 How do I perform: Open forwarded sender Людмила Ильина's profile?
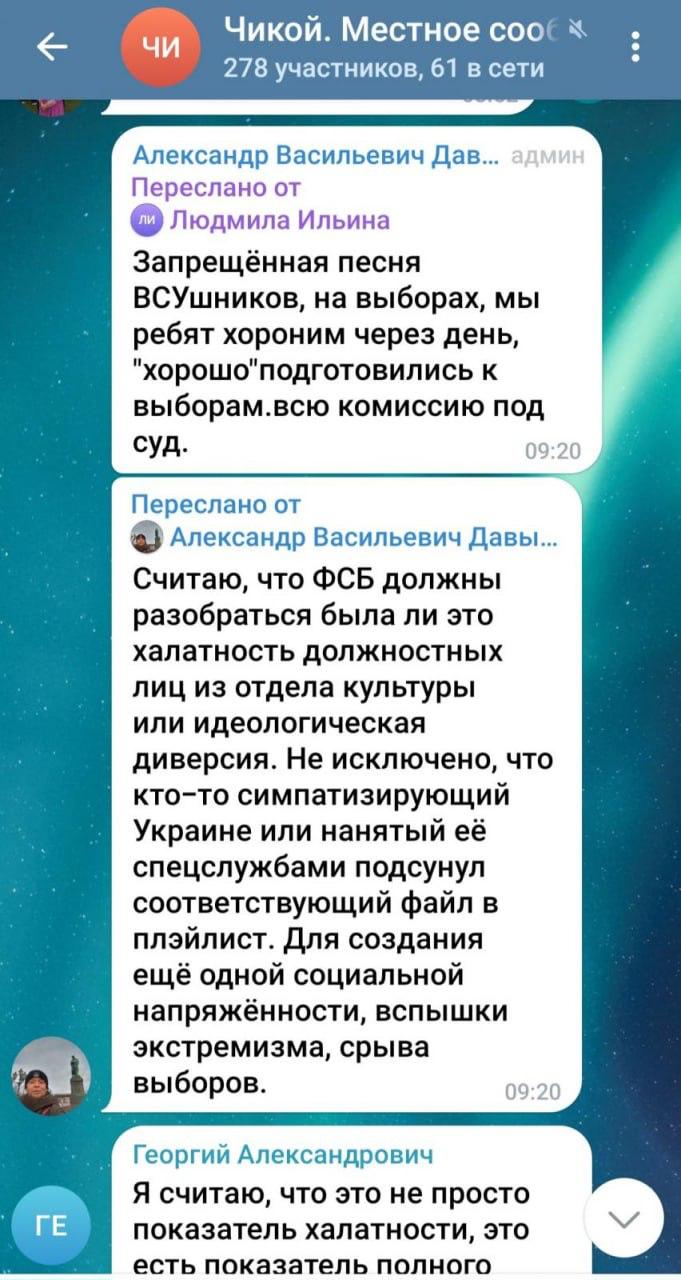coord(262,219)
